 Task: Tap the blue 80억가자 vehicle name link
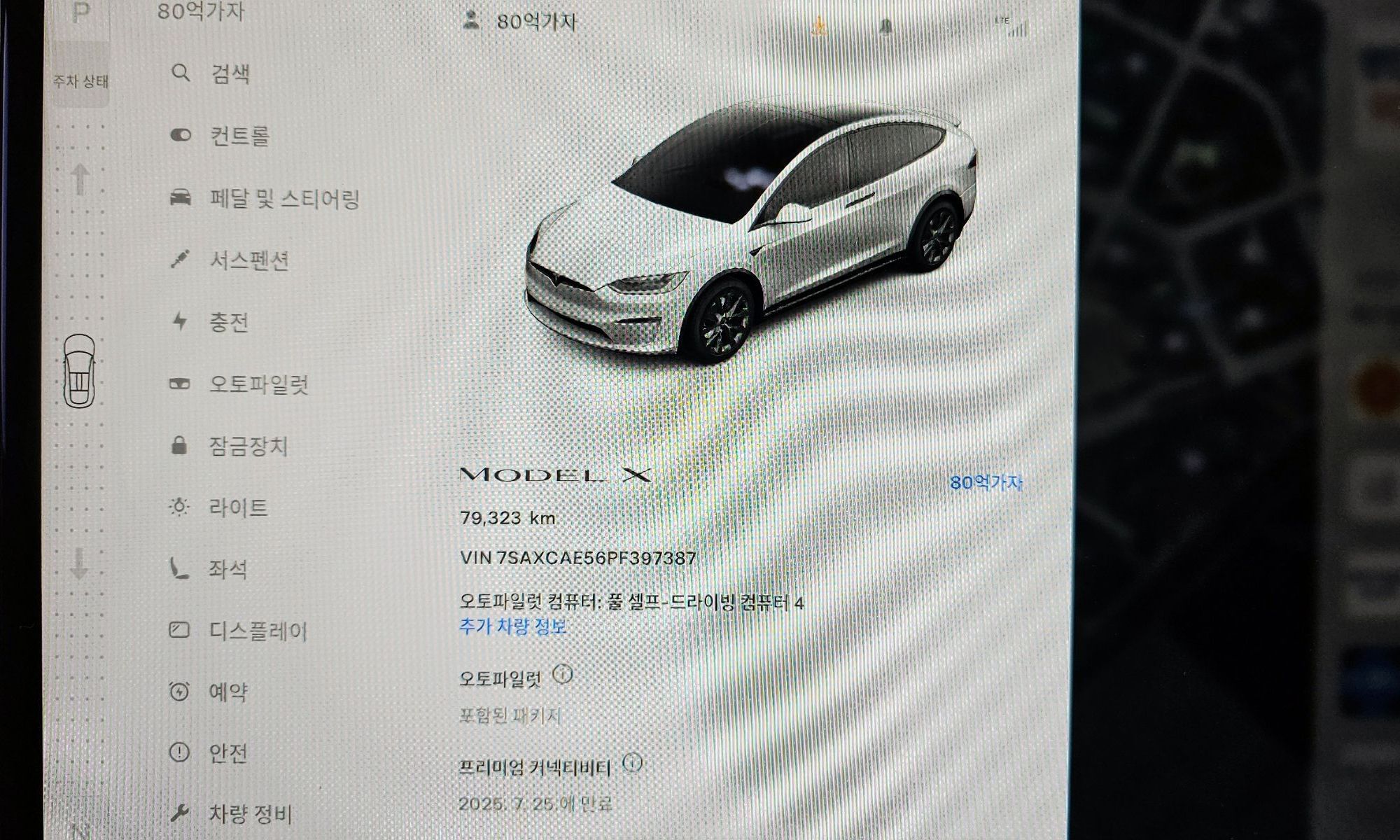click(986, 482)
